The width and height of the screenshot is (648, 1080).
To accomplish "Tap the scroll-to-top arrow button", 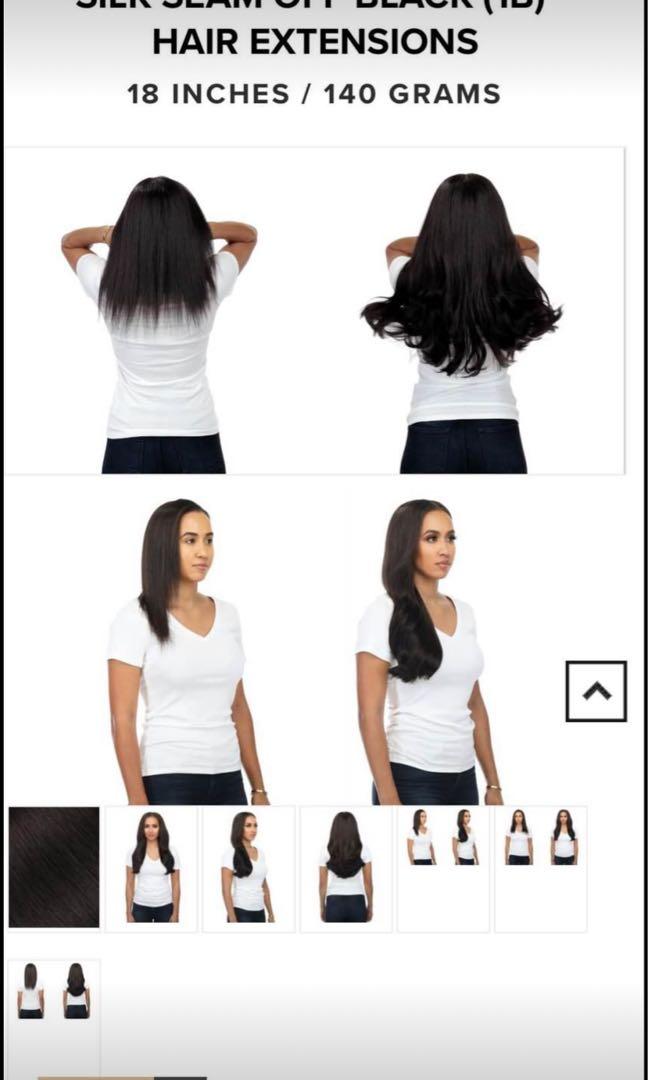I will (x=596, y=691).
